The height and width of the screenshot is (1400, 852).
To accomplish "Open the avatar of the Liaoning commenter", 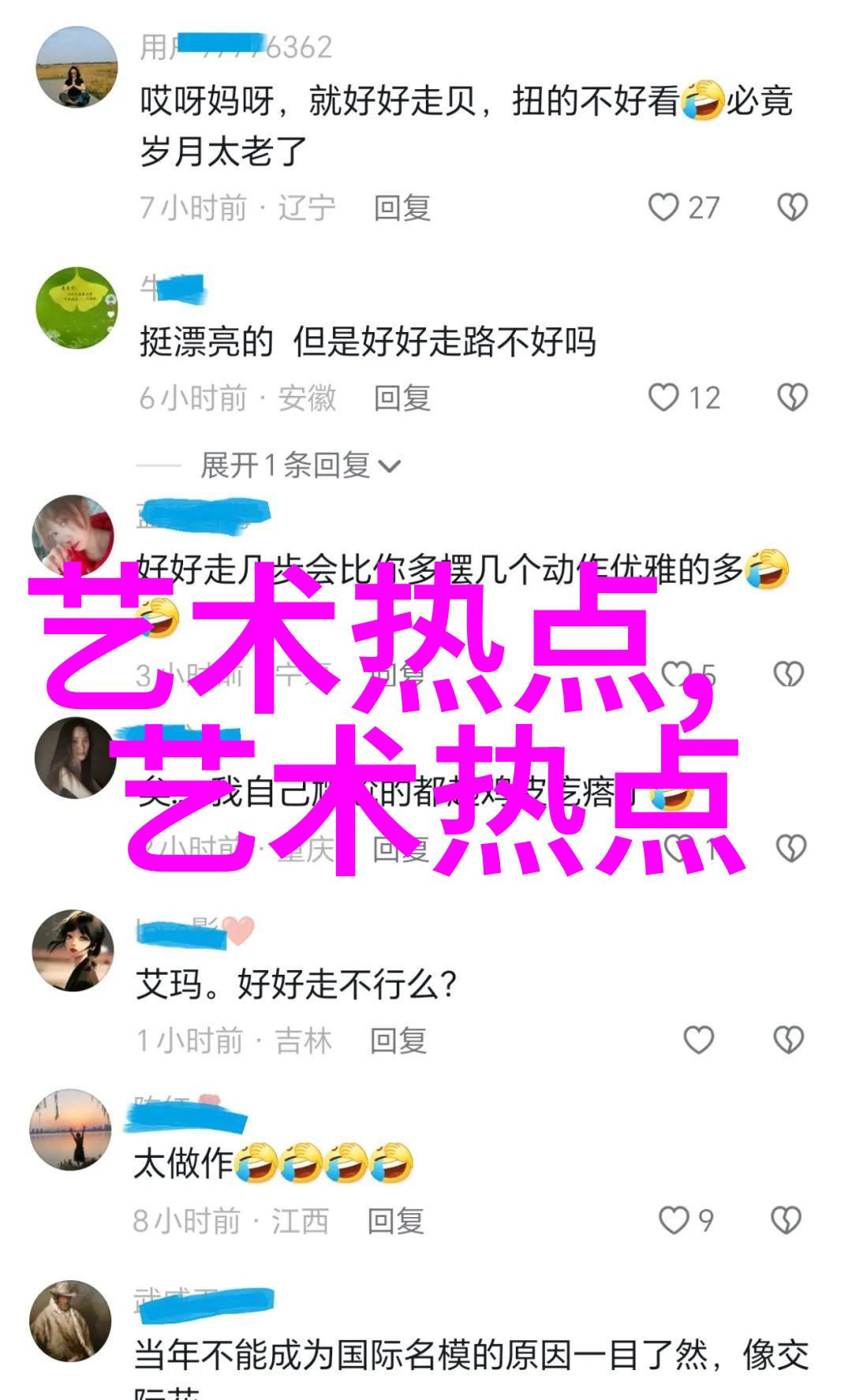I will tap(77, 67).
